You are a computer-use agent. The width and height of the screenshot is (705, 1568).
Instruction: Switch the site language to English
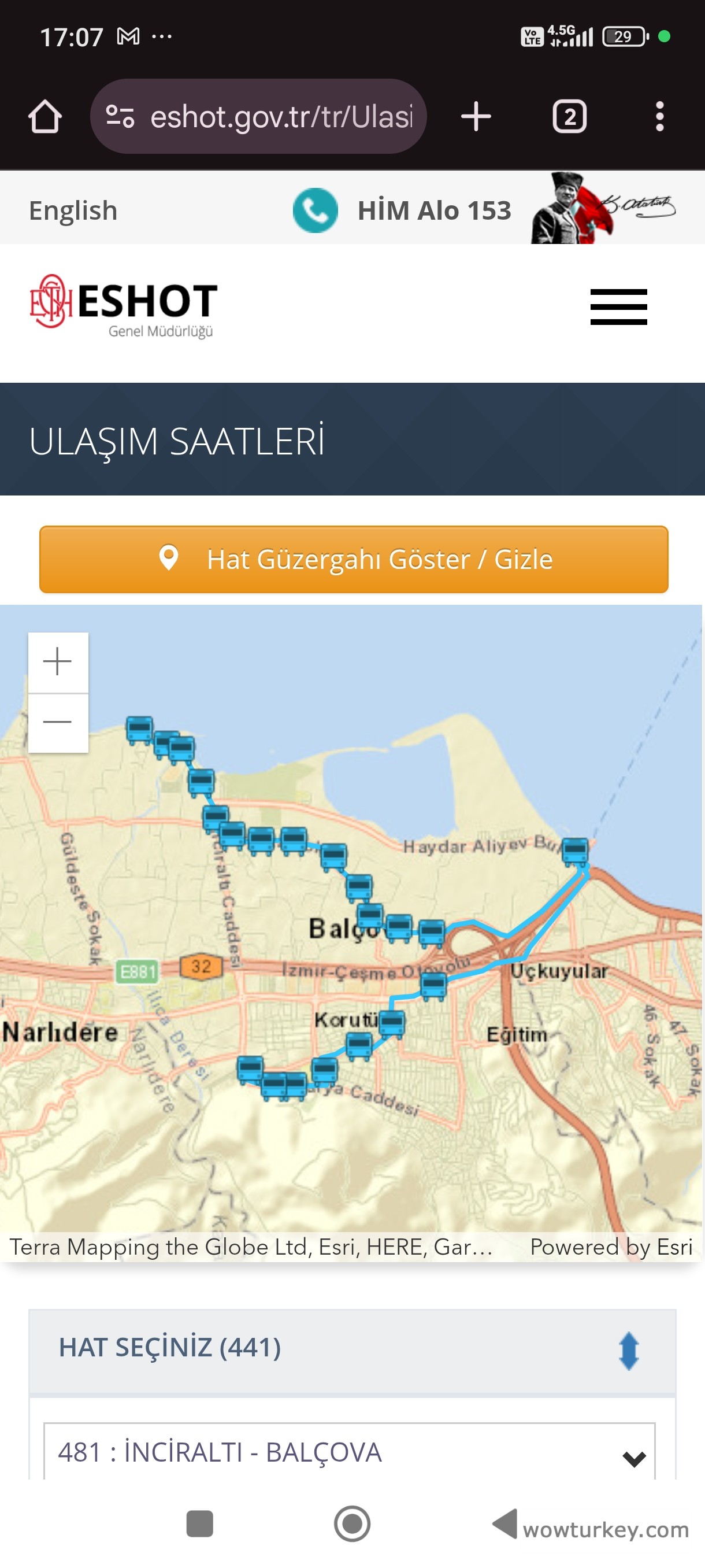point(72,209)
